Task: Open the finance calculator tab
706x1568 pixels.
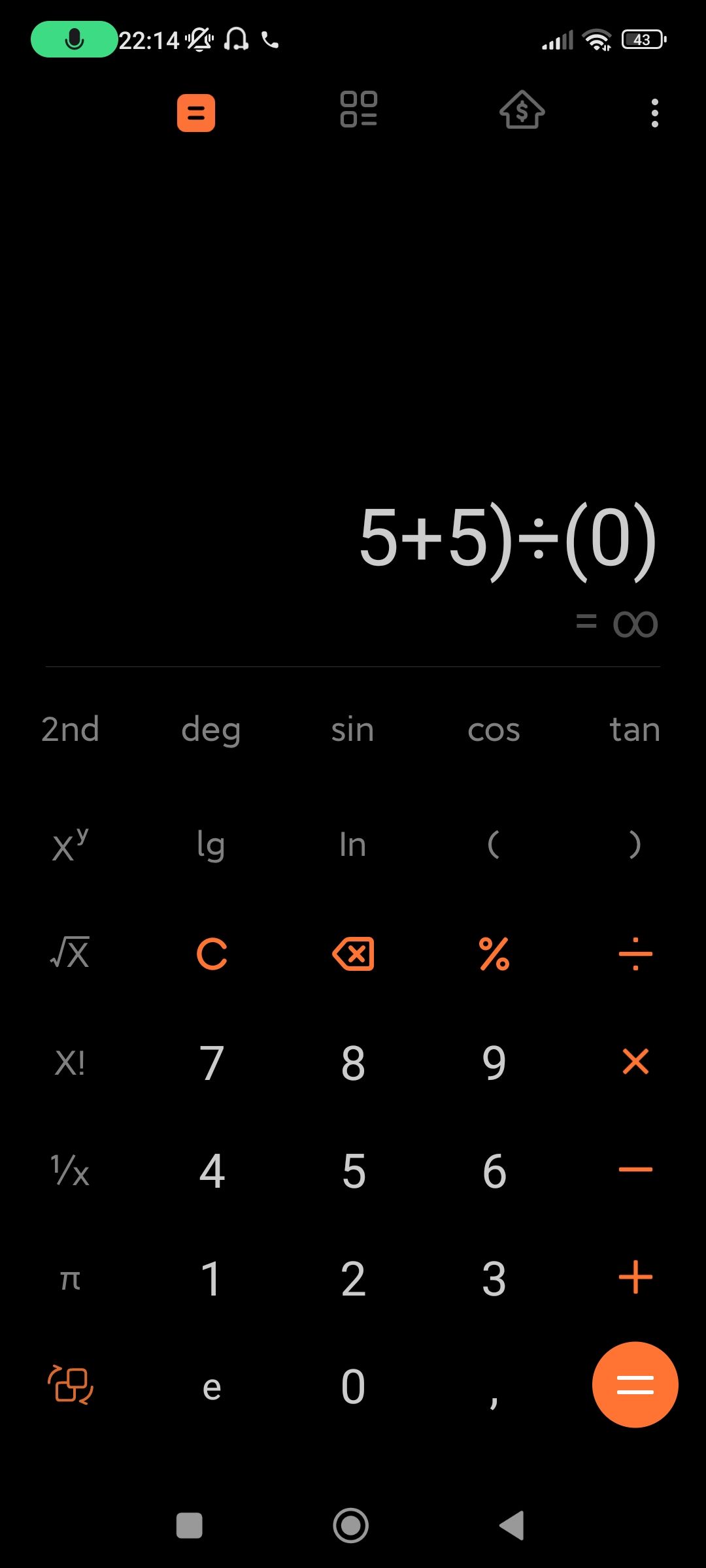Action: (x=522, y=110)
